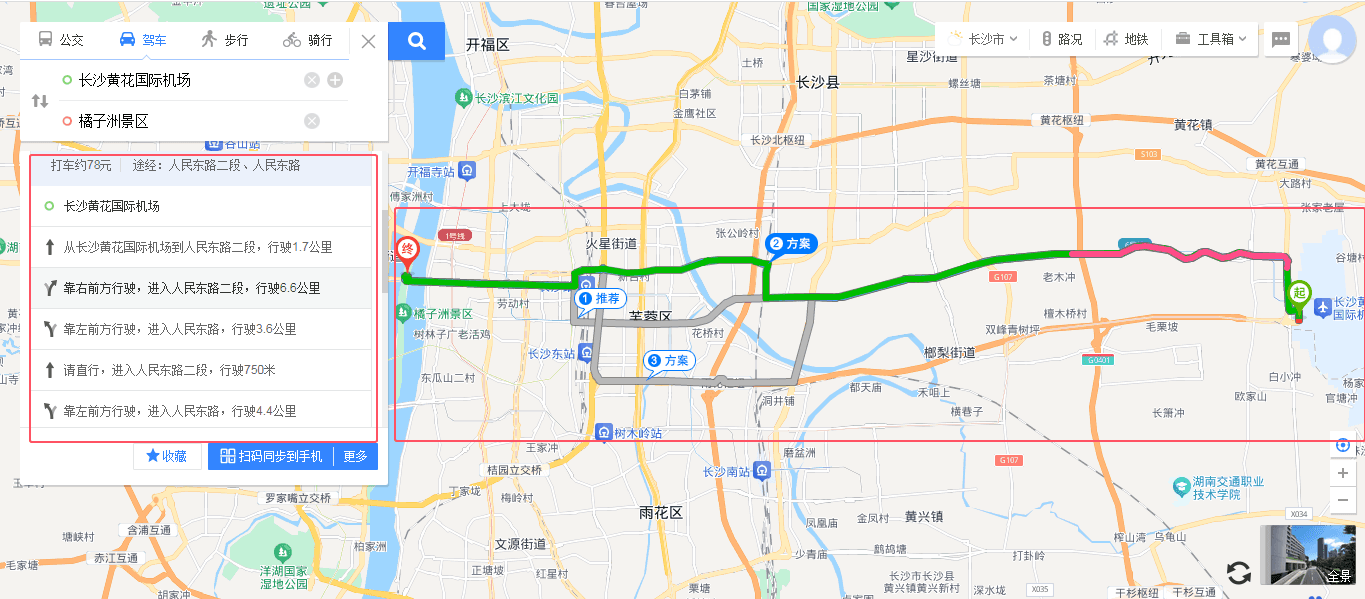This screenshot has width=1365, height=599.
Task: Expand the 工具箱 toolbox menu
Action: [x=1211, y=39]
